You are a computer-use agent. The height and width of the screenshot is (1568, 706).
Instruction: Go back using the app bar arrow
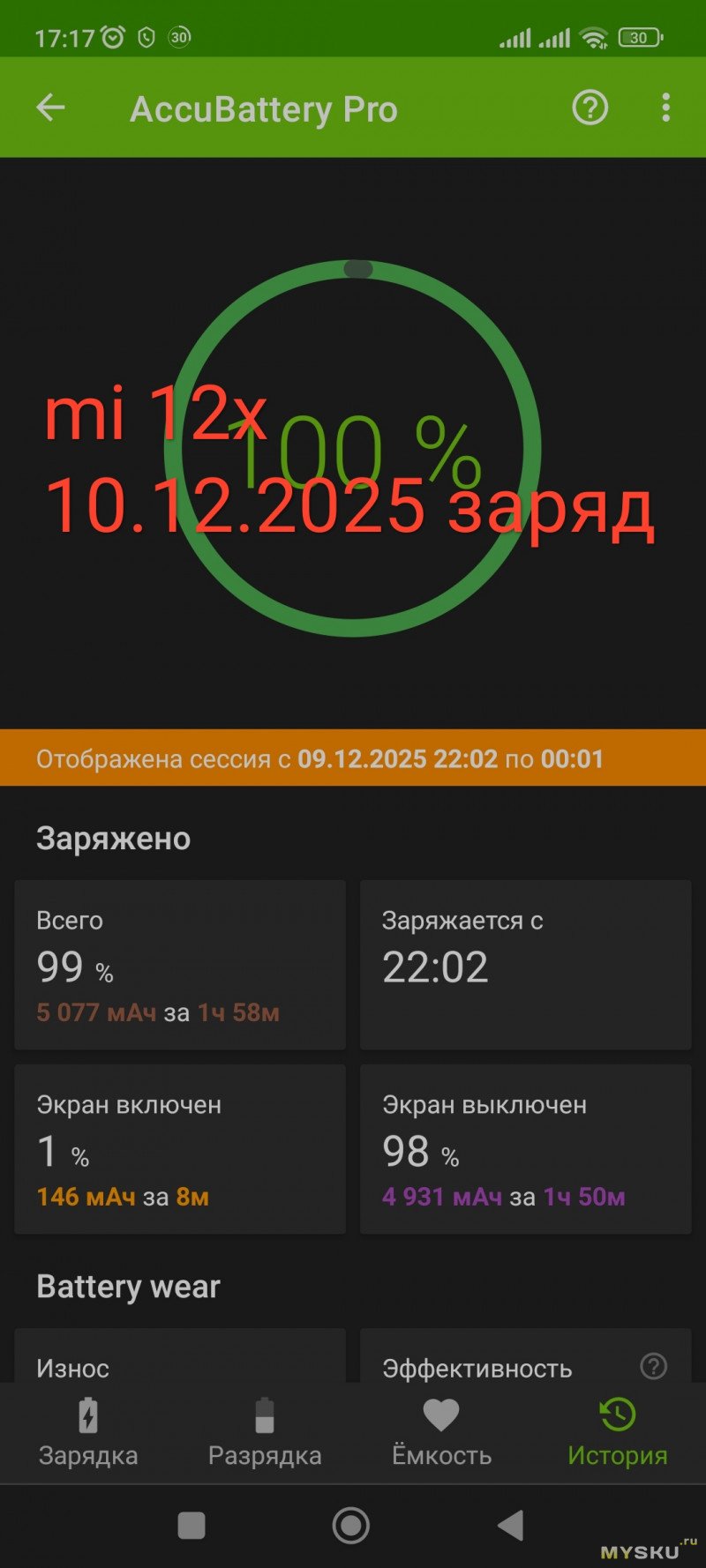[x=51, y=108]
